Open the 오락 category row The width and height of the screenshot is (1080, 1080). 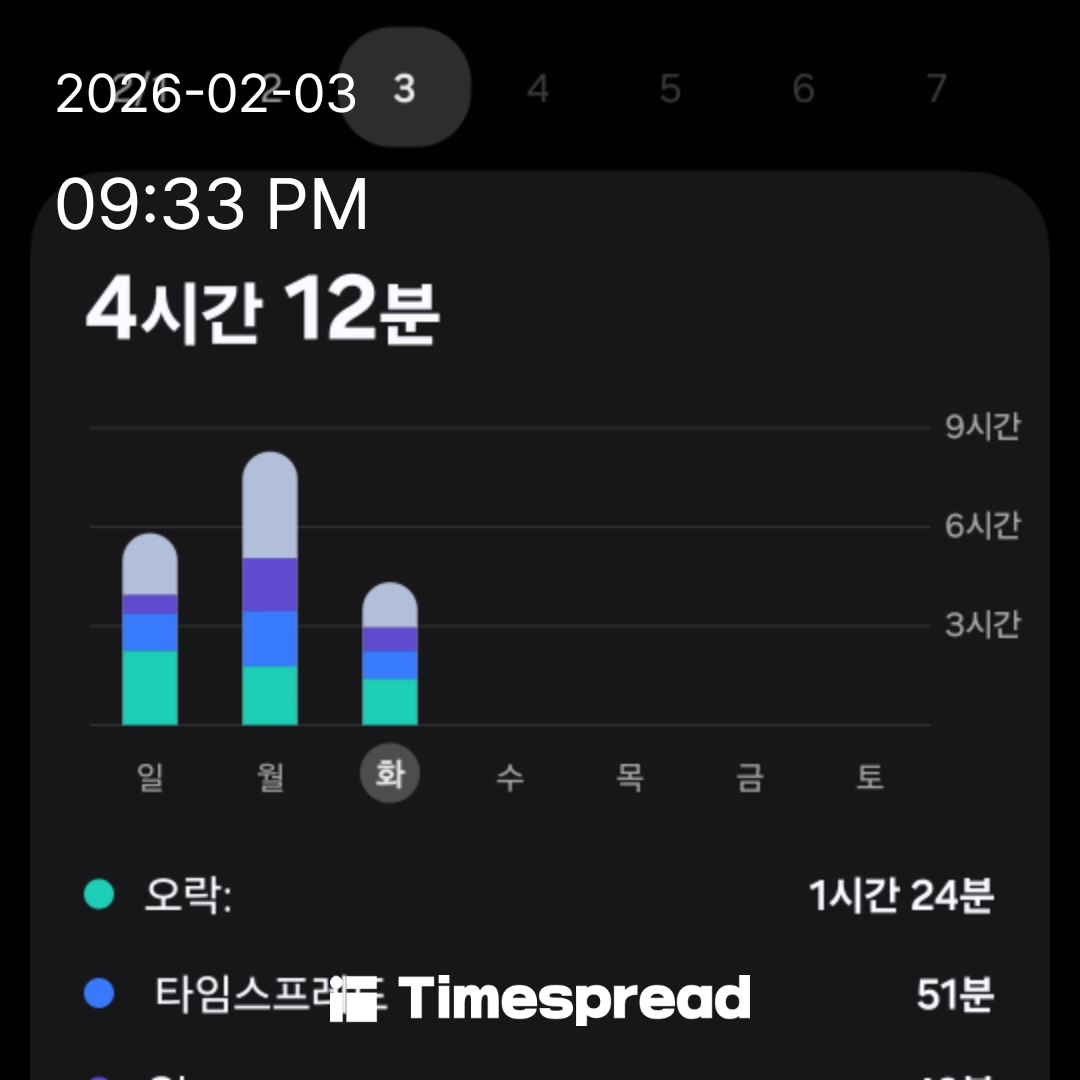[540, 896]
